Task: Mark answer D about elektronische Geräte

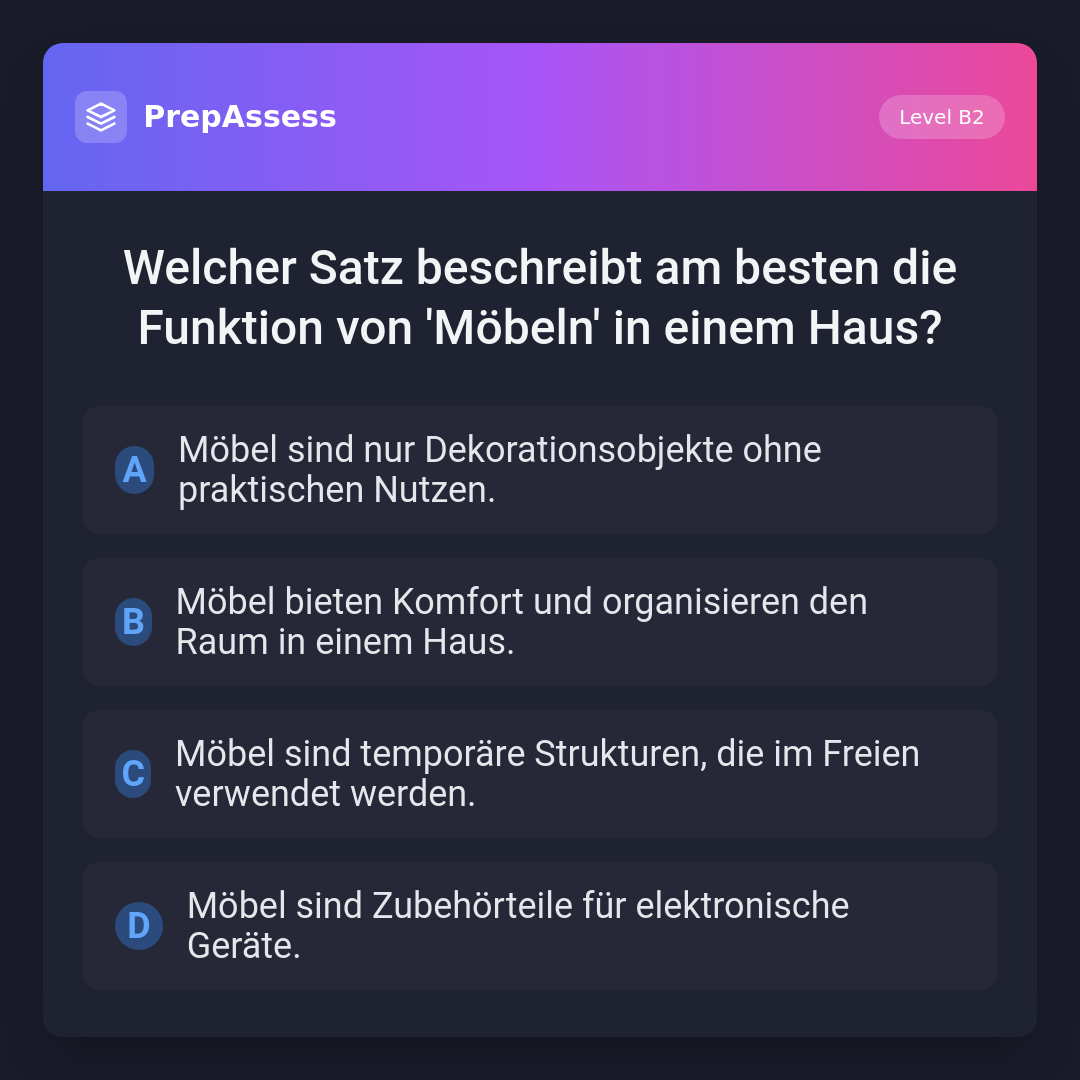Action: pos(540,926)
